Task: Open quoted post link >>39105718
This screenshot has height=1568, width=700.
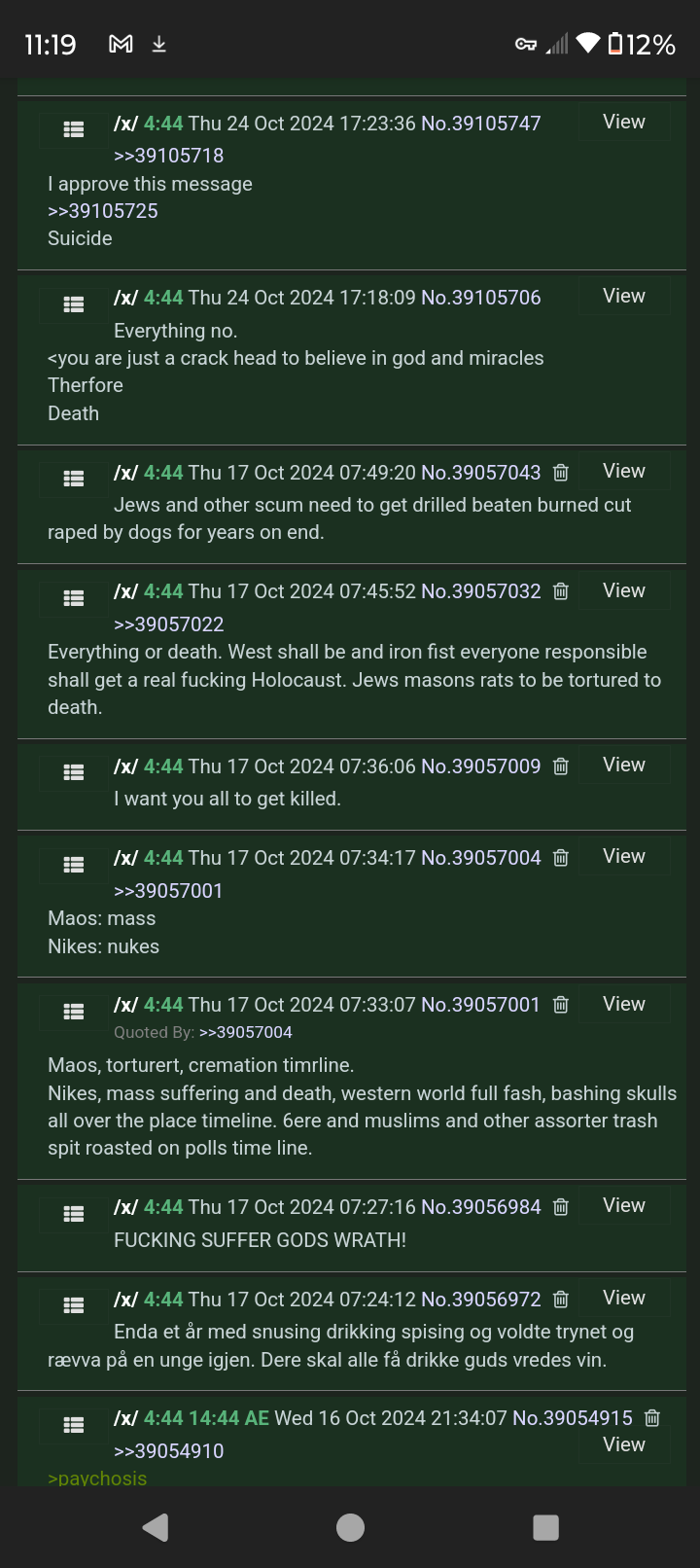Action: click(168, 156)
